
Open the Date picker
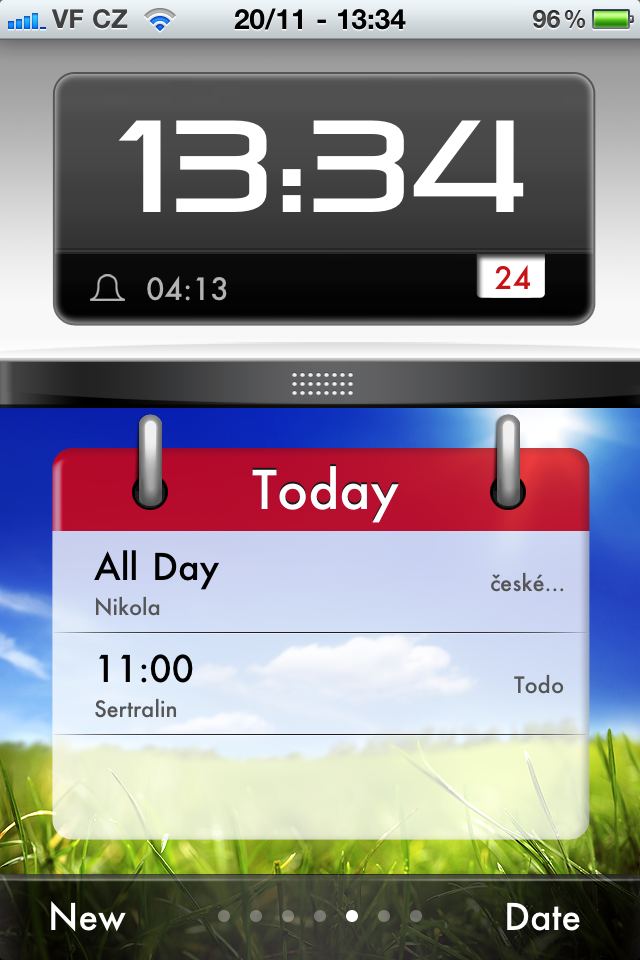542,917
